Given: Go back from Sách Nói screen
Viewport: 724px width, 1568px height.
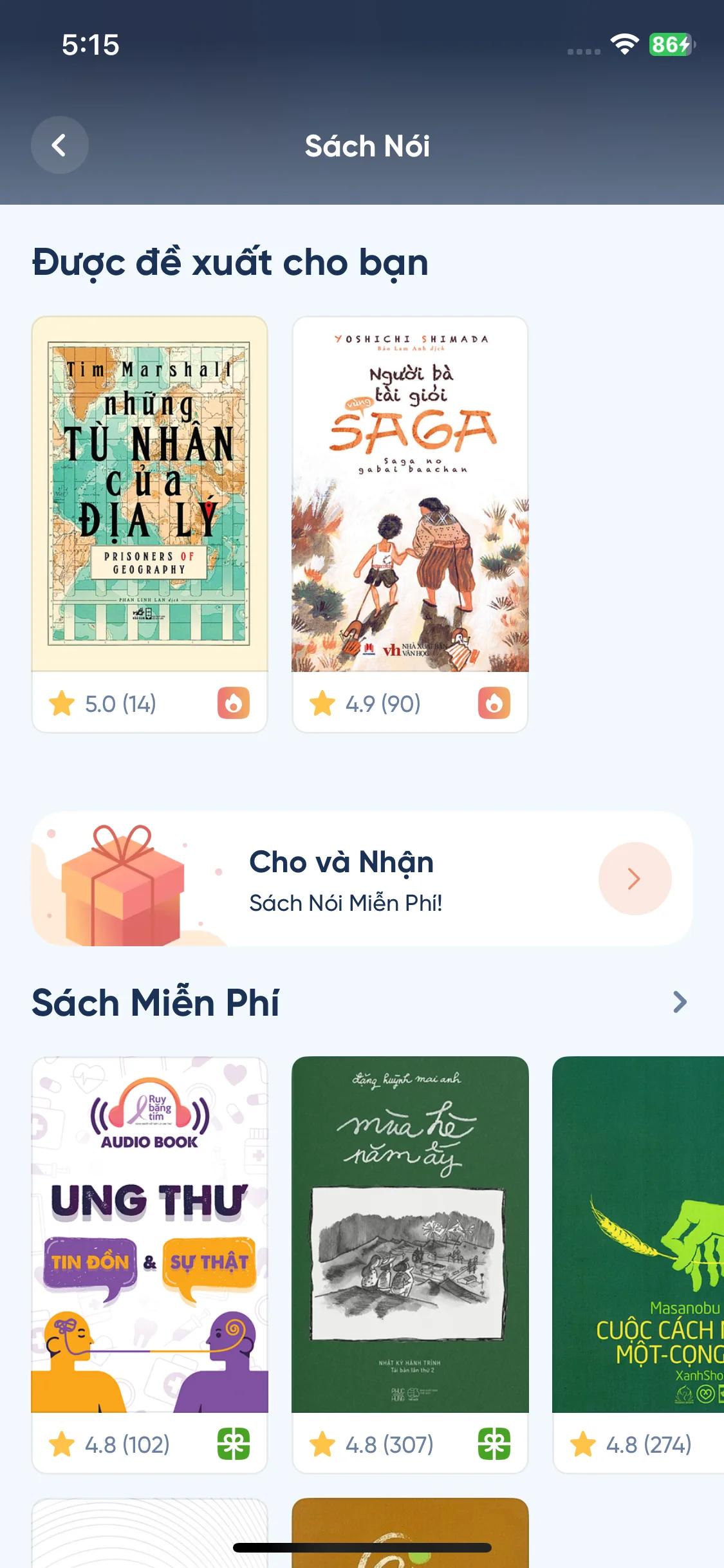Looking at the screenshot, I should pos(59,145).
